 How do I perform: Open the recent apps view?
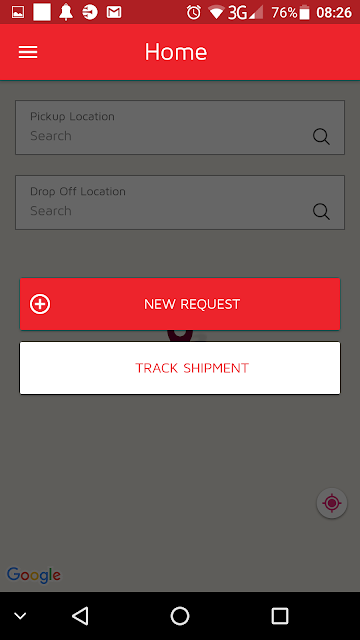(280, 616)
